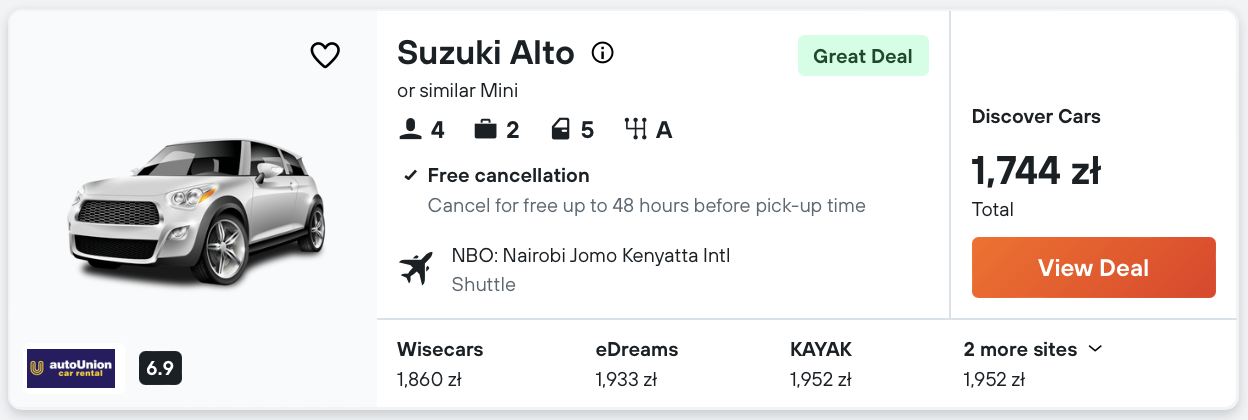Open the eDreams offer for 1,933 zł

click(x=636, y=364)
